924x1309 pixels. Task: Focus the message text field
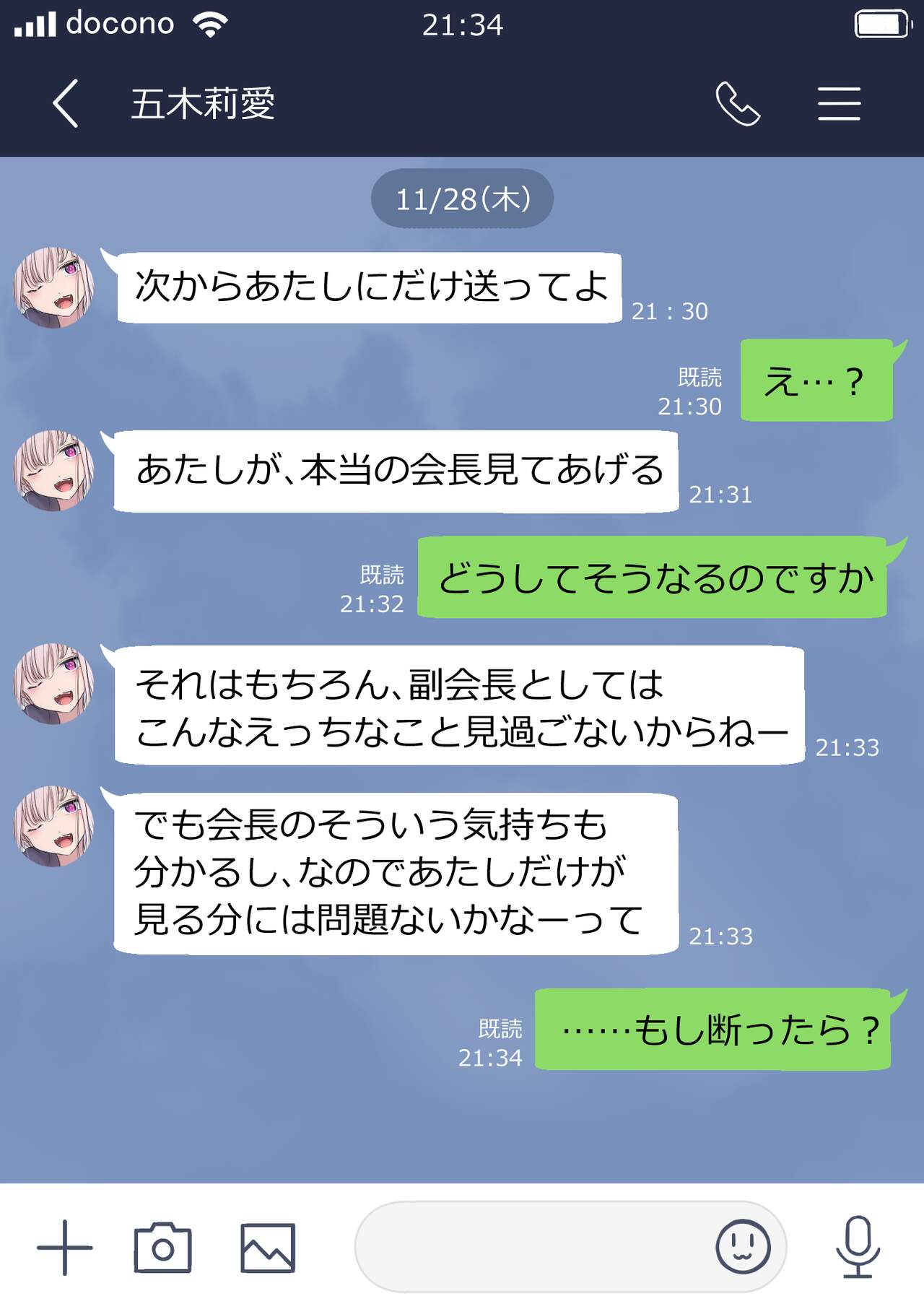click(534, 1247)
